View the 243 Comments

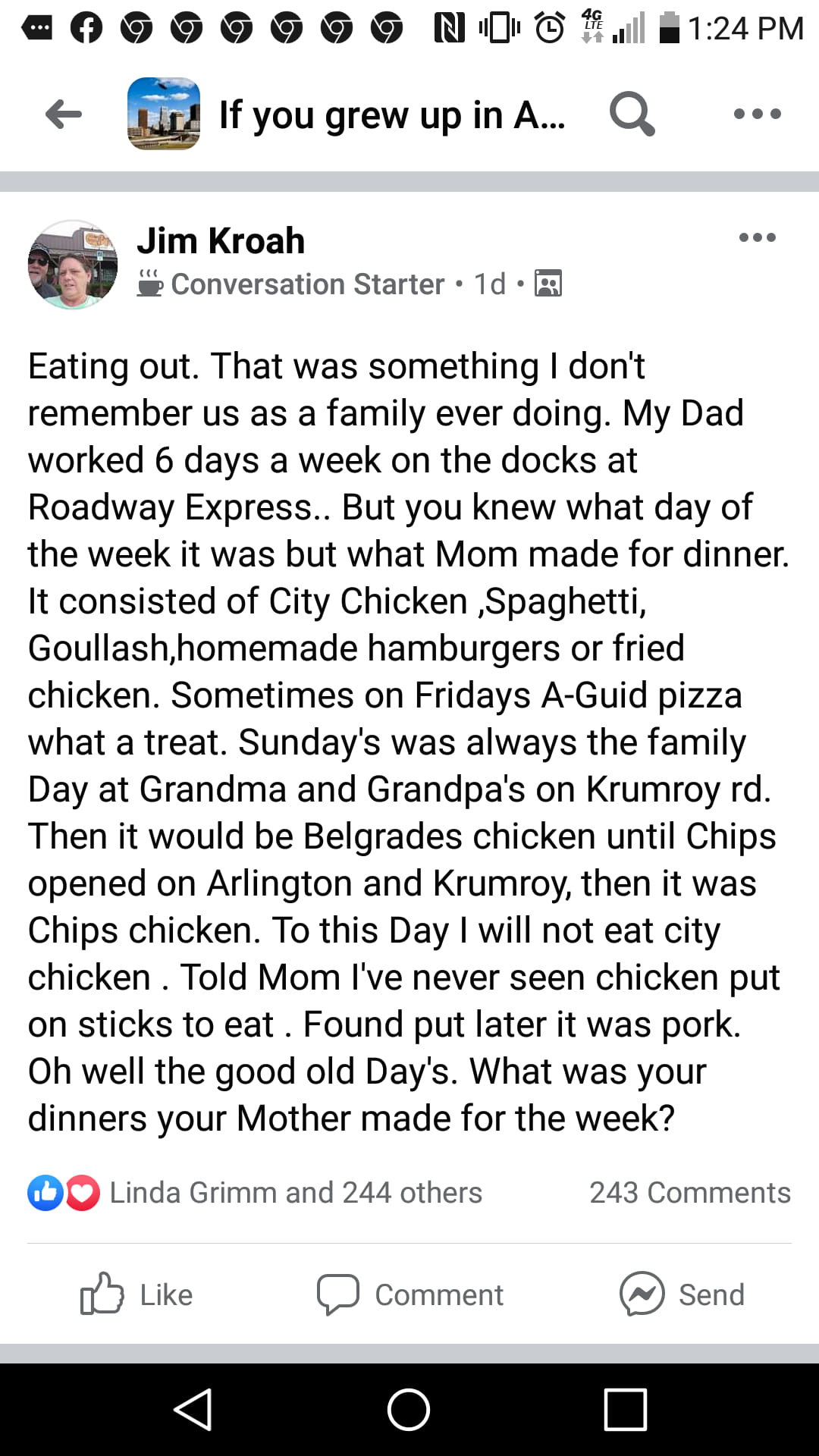(x=689, y=1191)
